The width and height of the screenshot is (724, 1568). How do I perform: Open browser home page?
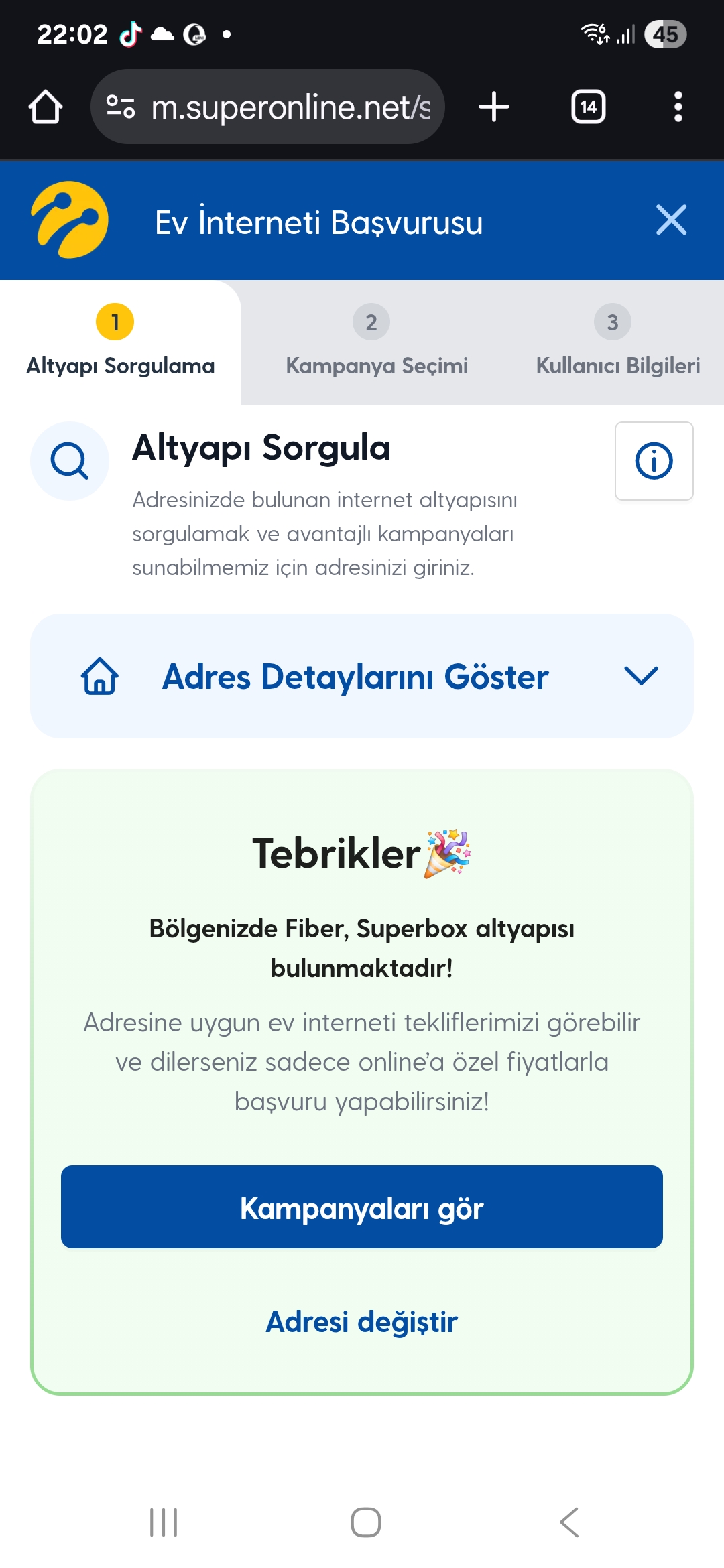click(x=46, y=107)
